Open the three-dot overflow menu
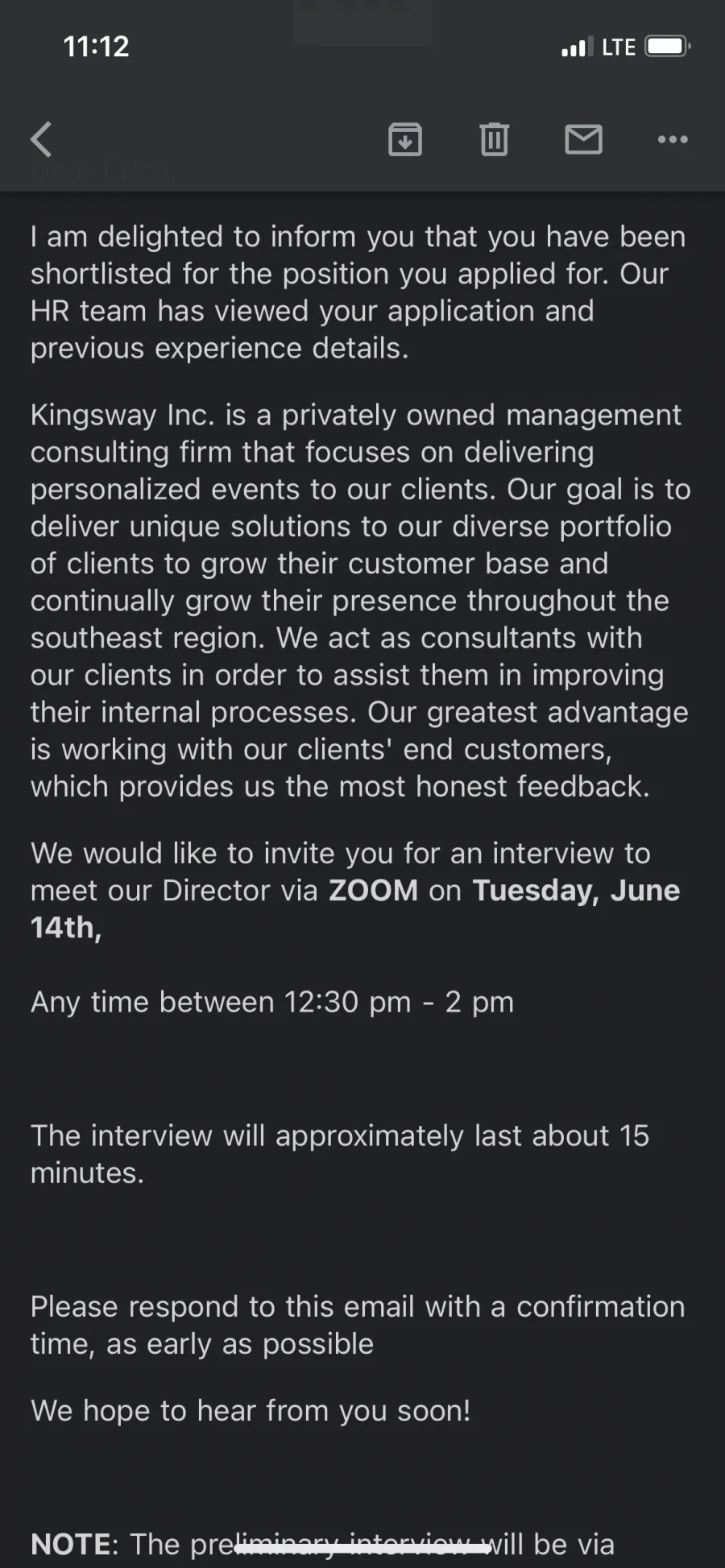Image resolution: width=725 pixels, height=1568 pixels. click(673, 139)
